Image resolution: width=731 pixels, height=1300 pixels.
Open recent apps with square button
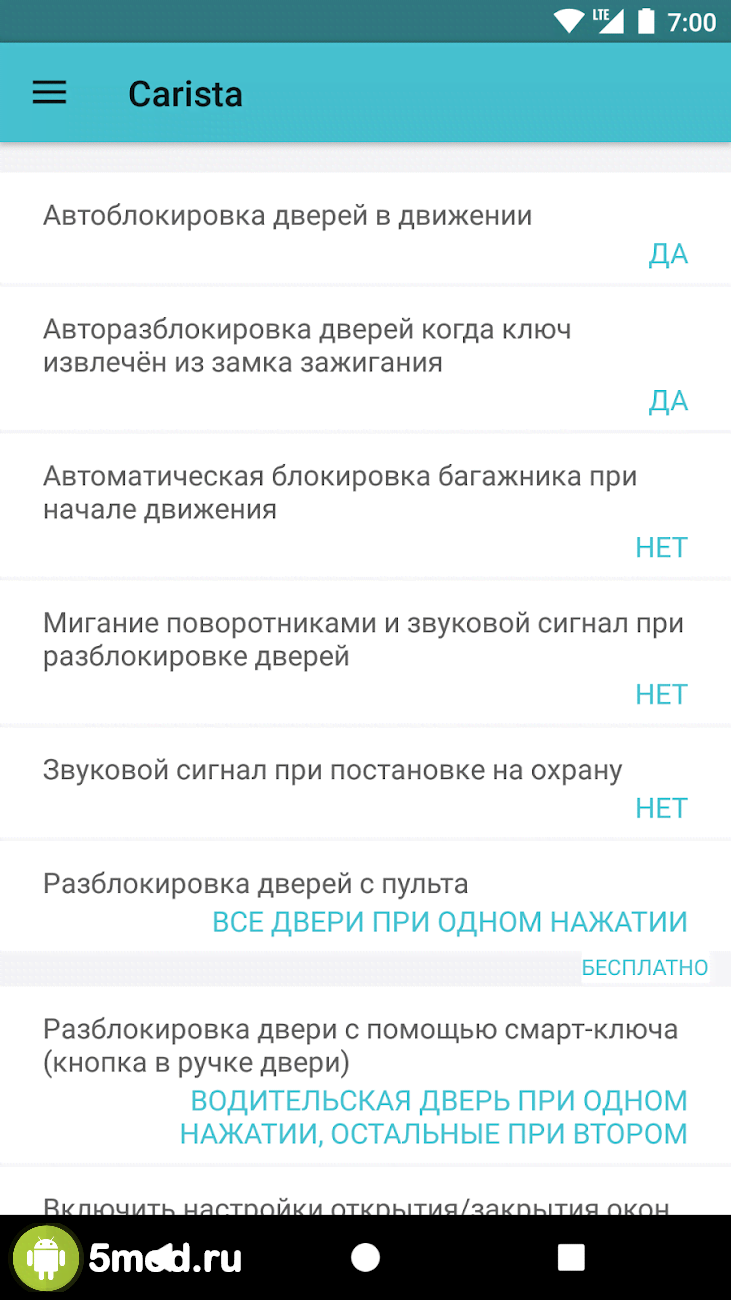[x=571, y=1257]
